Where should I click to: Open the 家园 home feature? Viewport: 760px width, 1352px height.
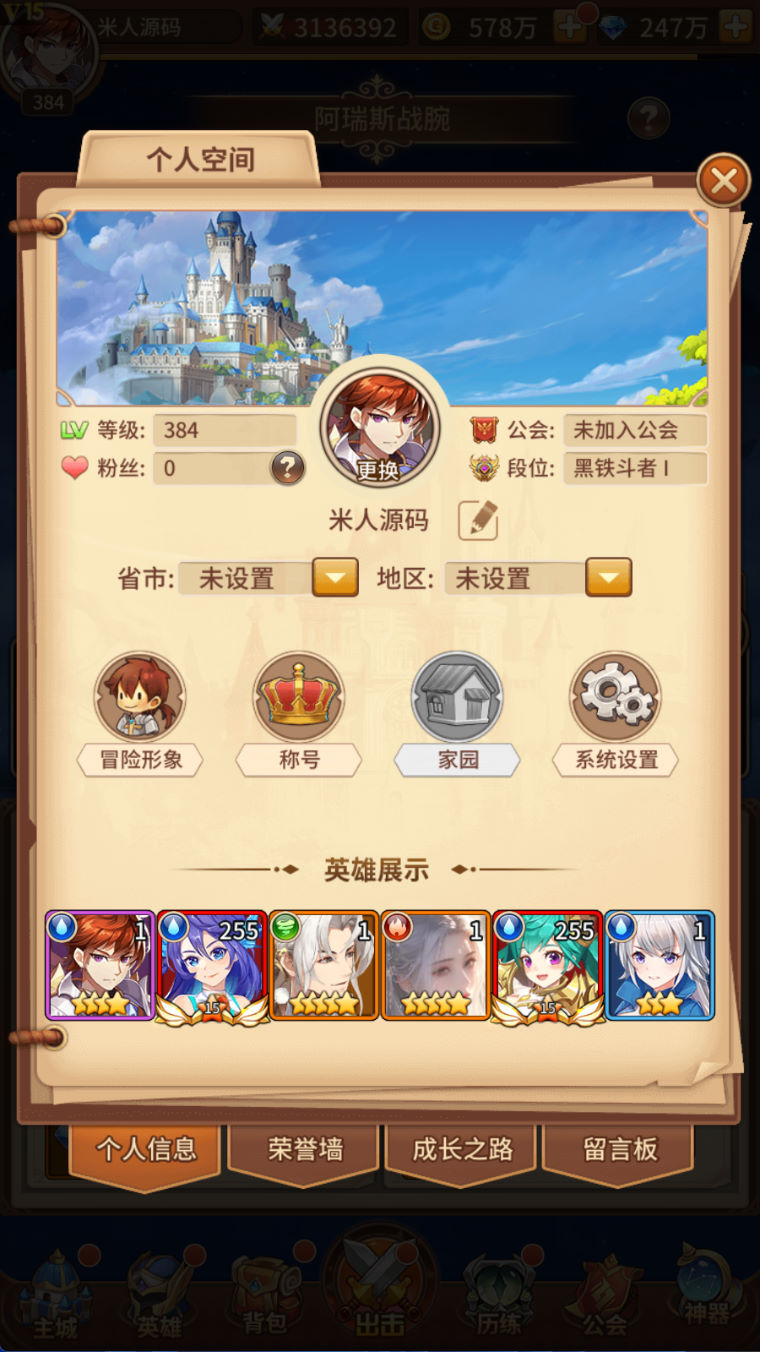click(x=457, y=698)
